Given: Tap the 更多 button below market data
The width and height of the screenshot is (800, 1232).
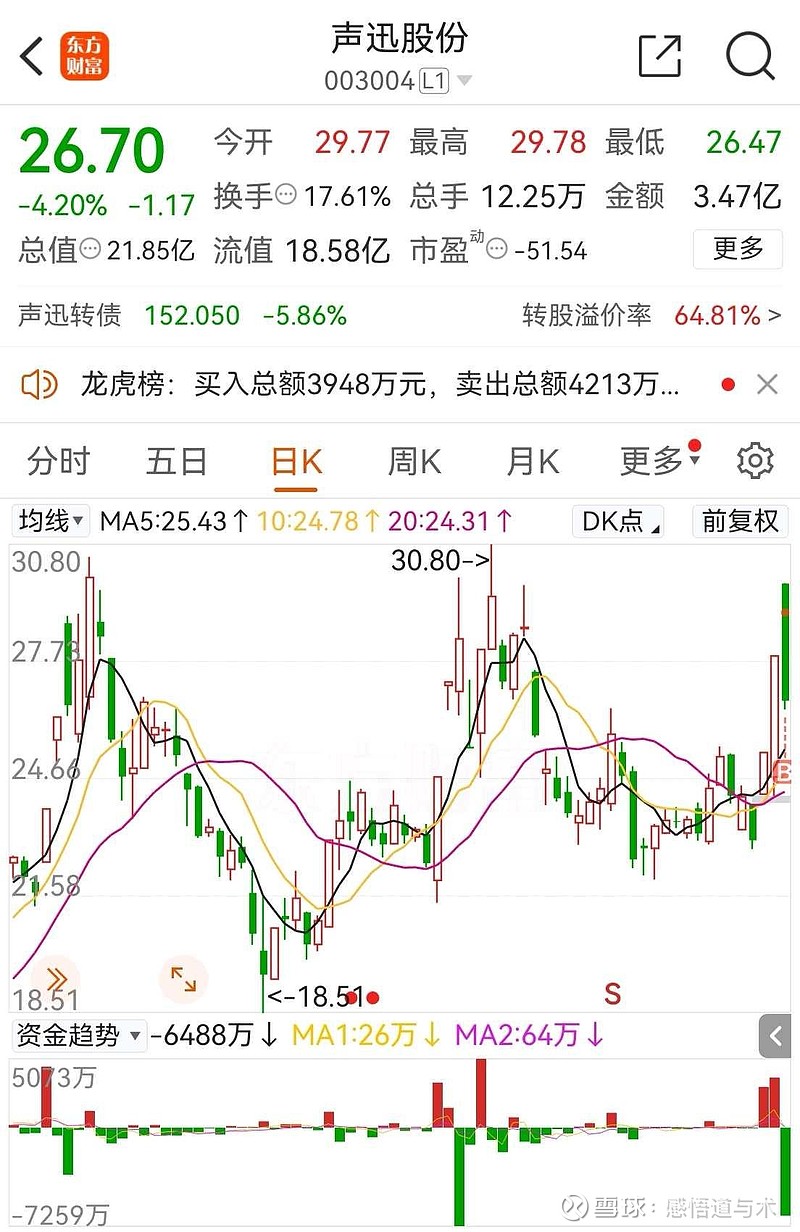Looking at the screenshot, I should (x=738, y=251).
